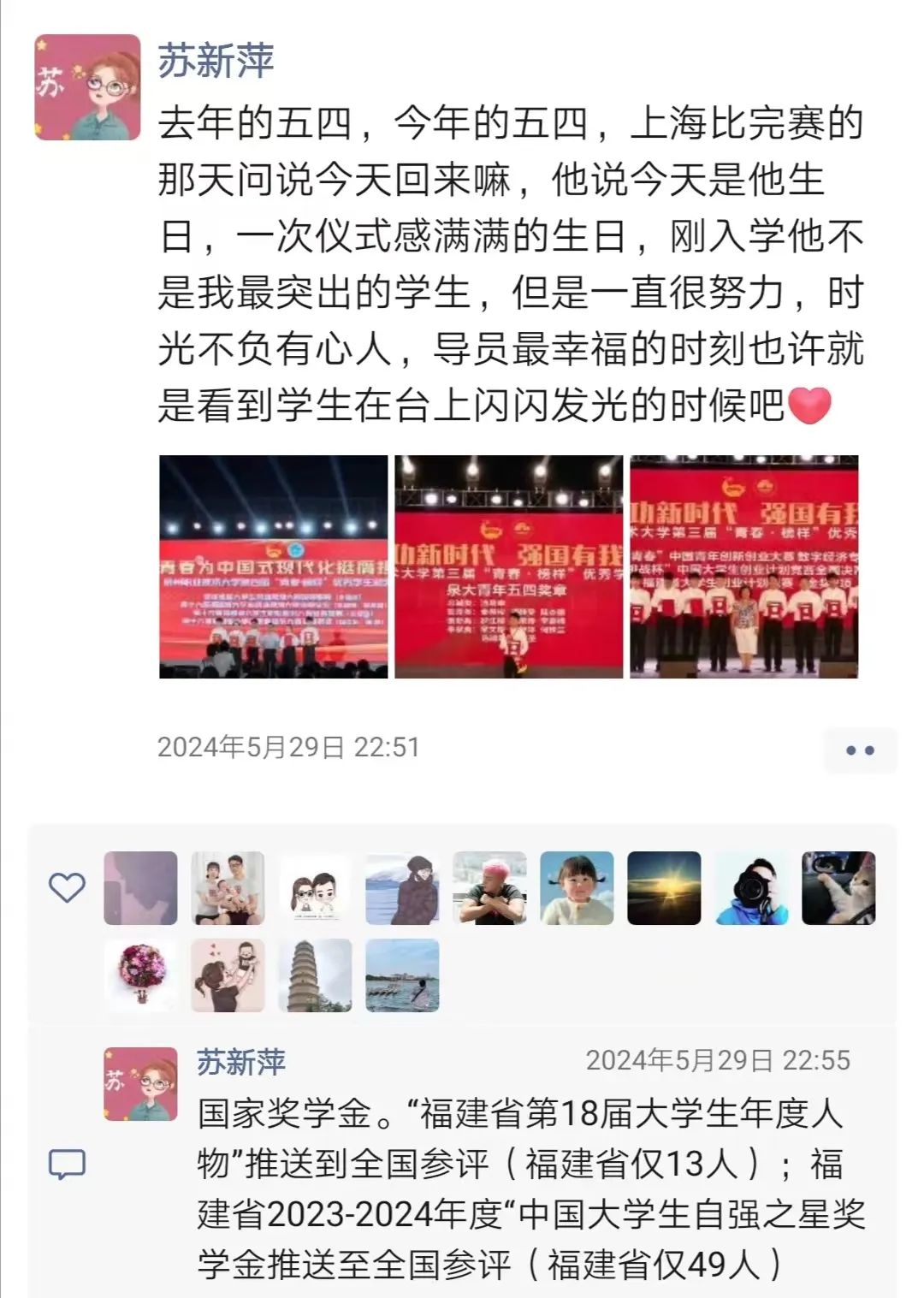View the second photo with 五四奖章 banner

(x=509, y=566)
